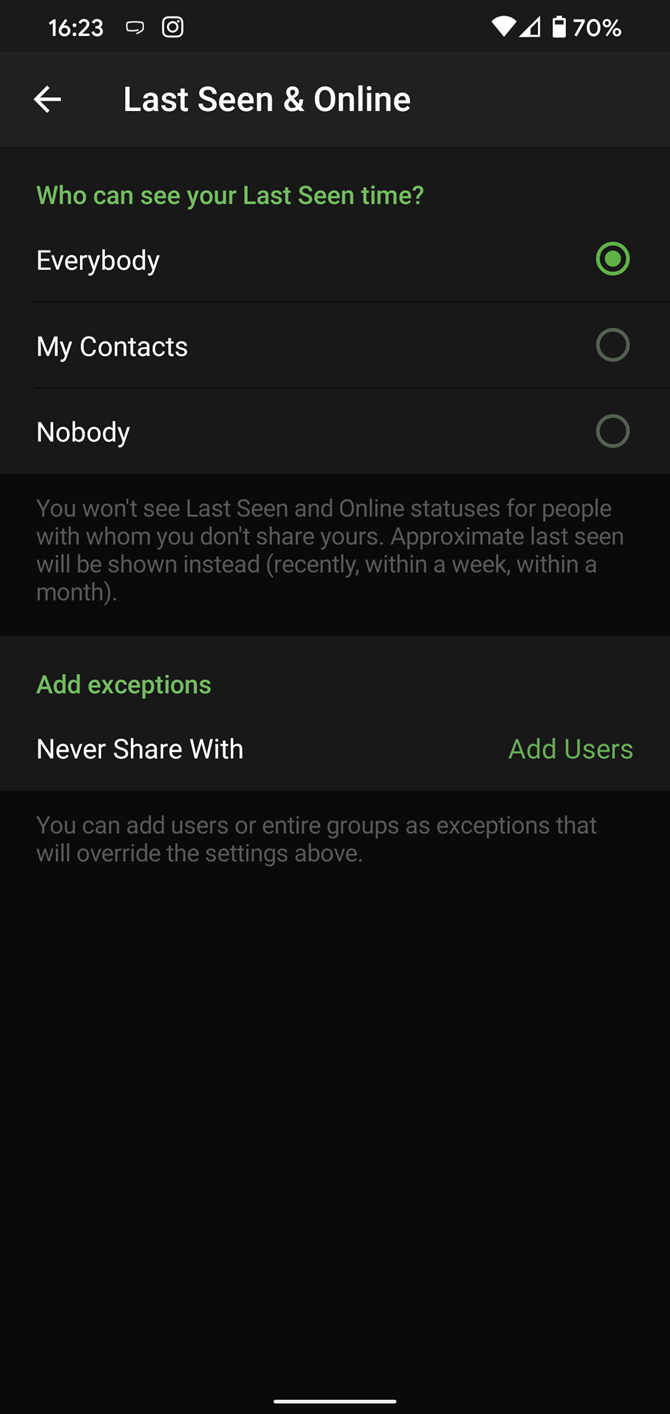
Task: Open Add Users for Never Share With
Action: (x=570, y=749)
